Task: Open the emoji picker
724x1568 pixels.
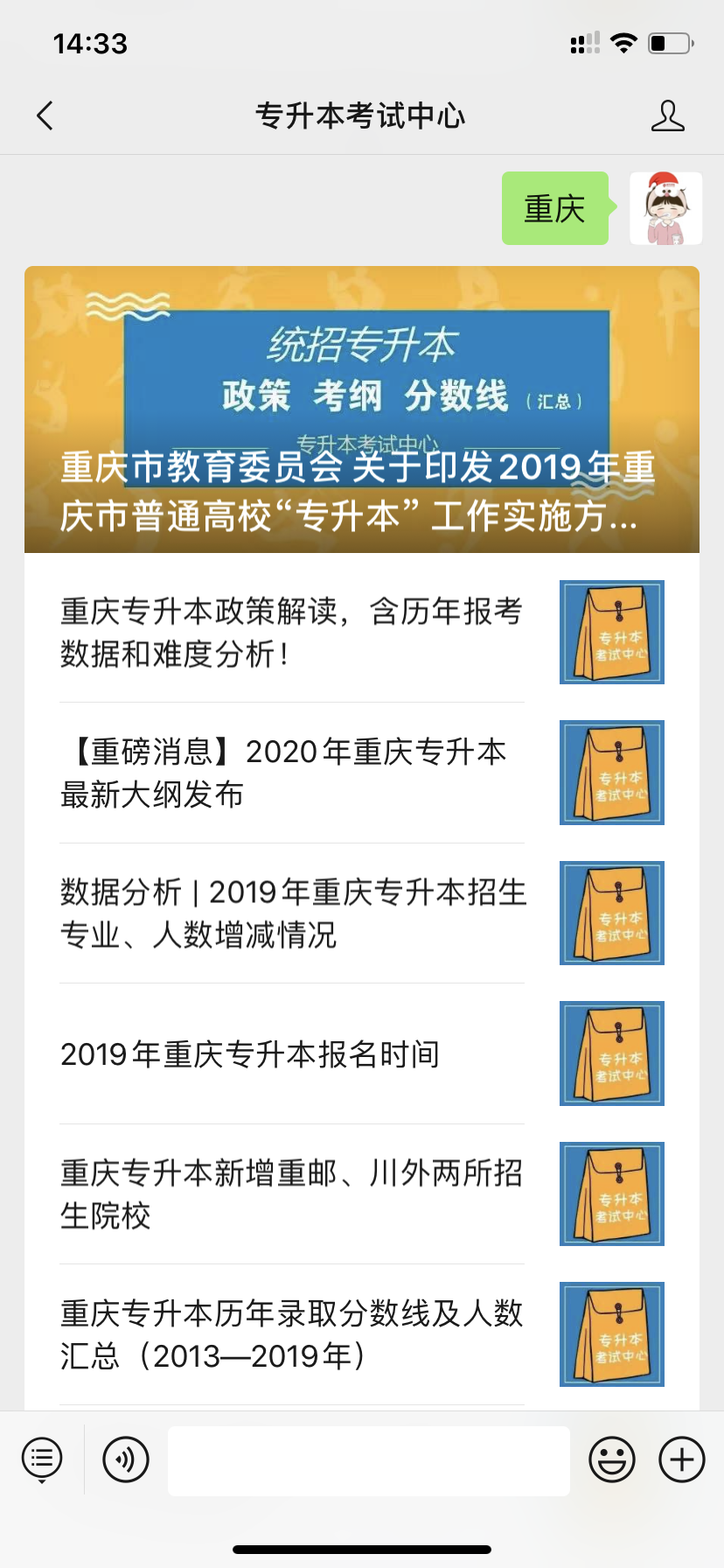Action: tap(612, 1459)
